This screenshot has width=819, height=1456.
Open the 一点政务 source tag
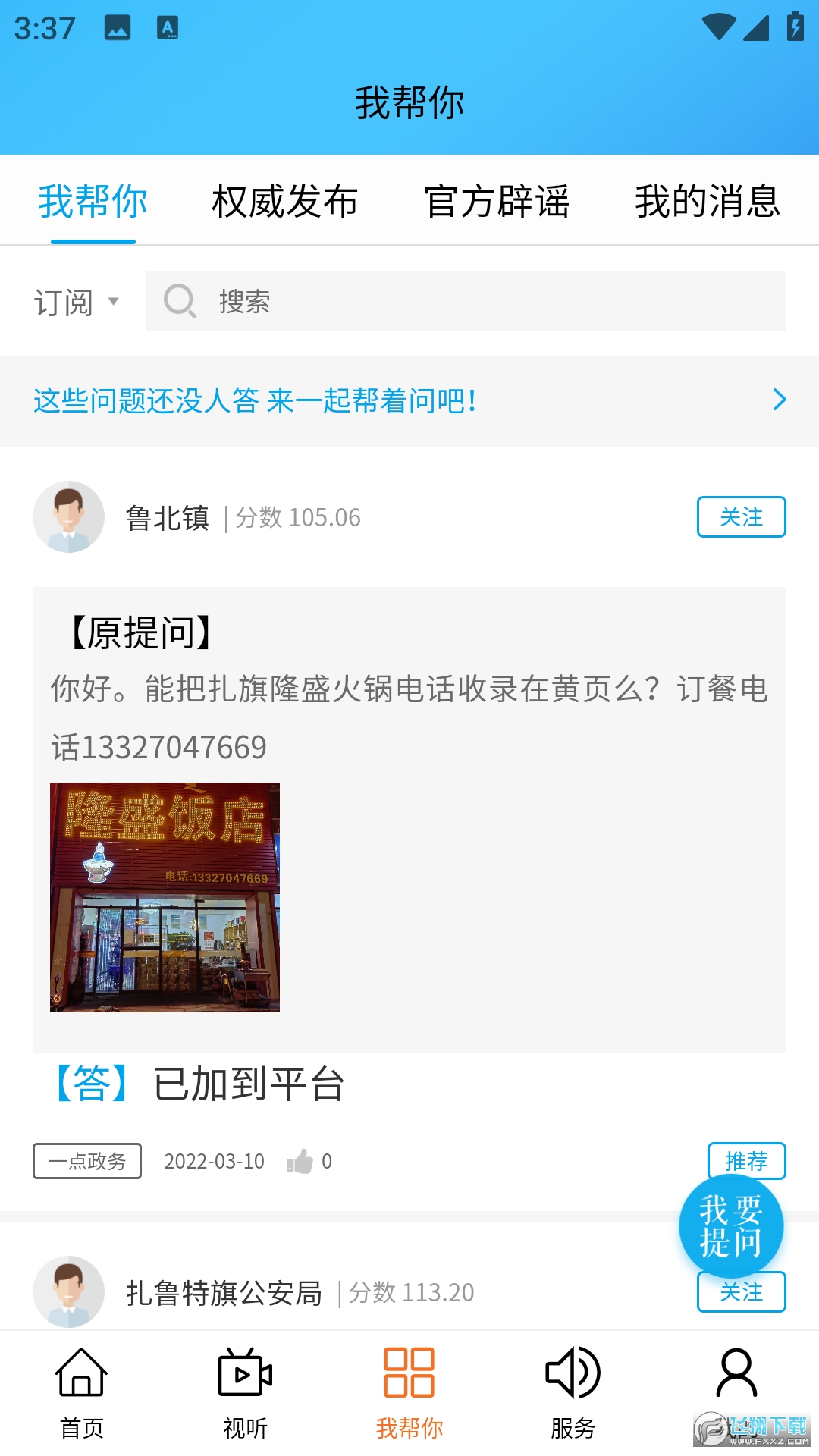(x=86, y=1161)
